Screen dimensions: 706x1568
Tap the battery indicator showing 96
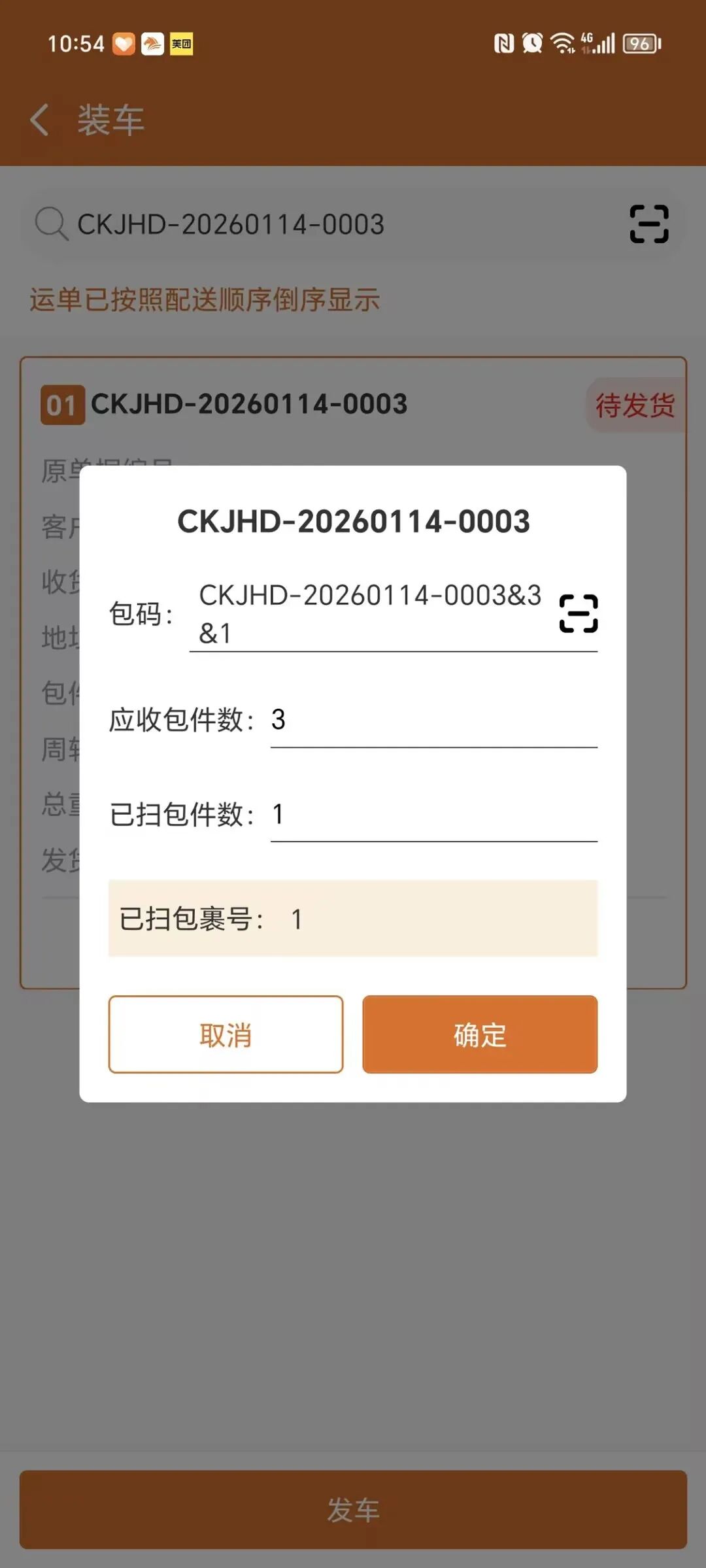(x=639, y=43)
